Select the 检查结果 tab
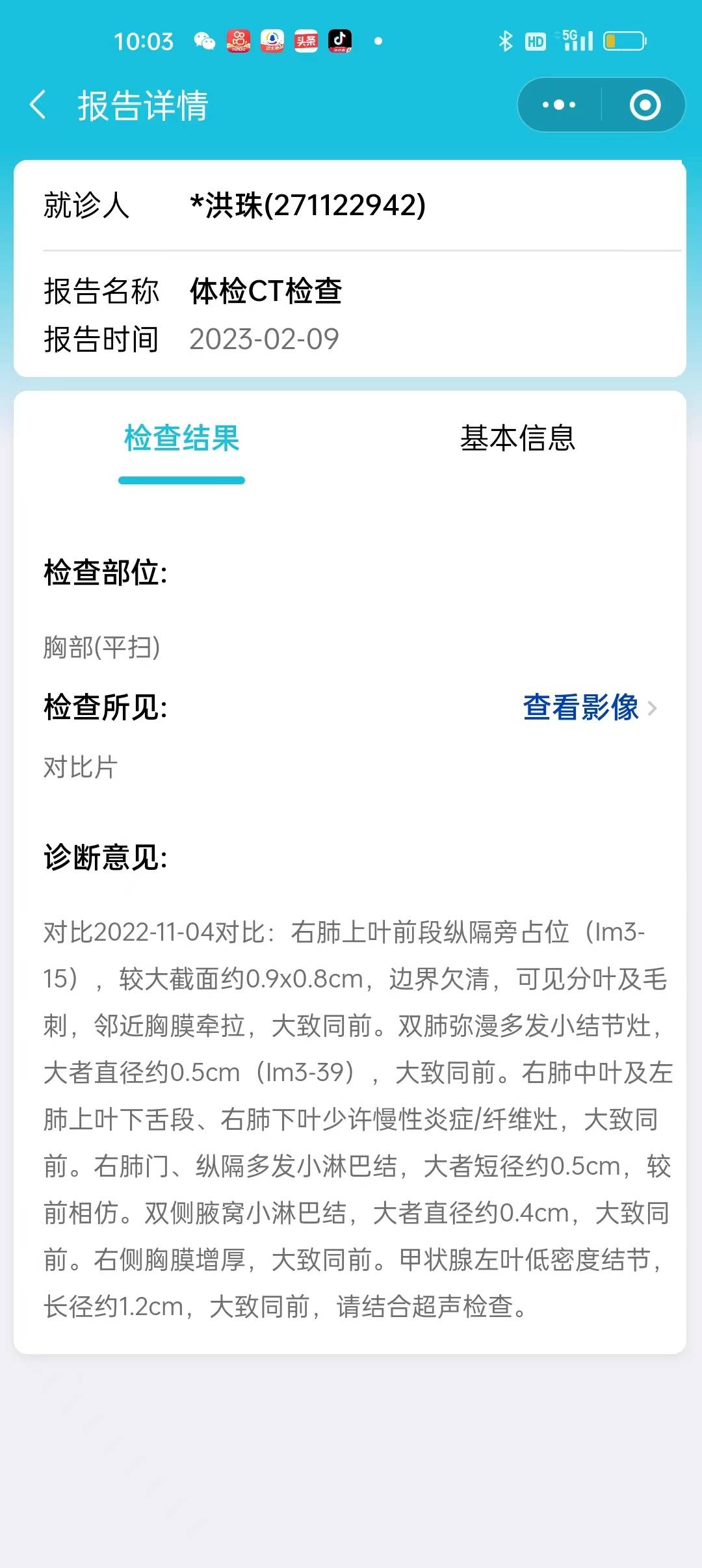Image resolution: width=702 pixels, height=1568 pixels. (182, 439)
